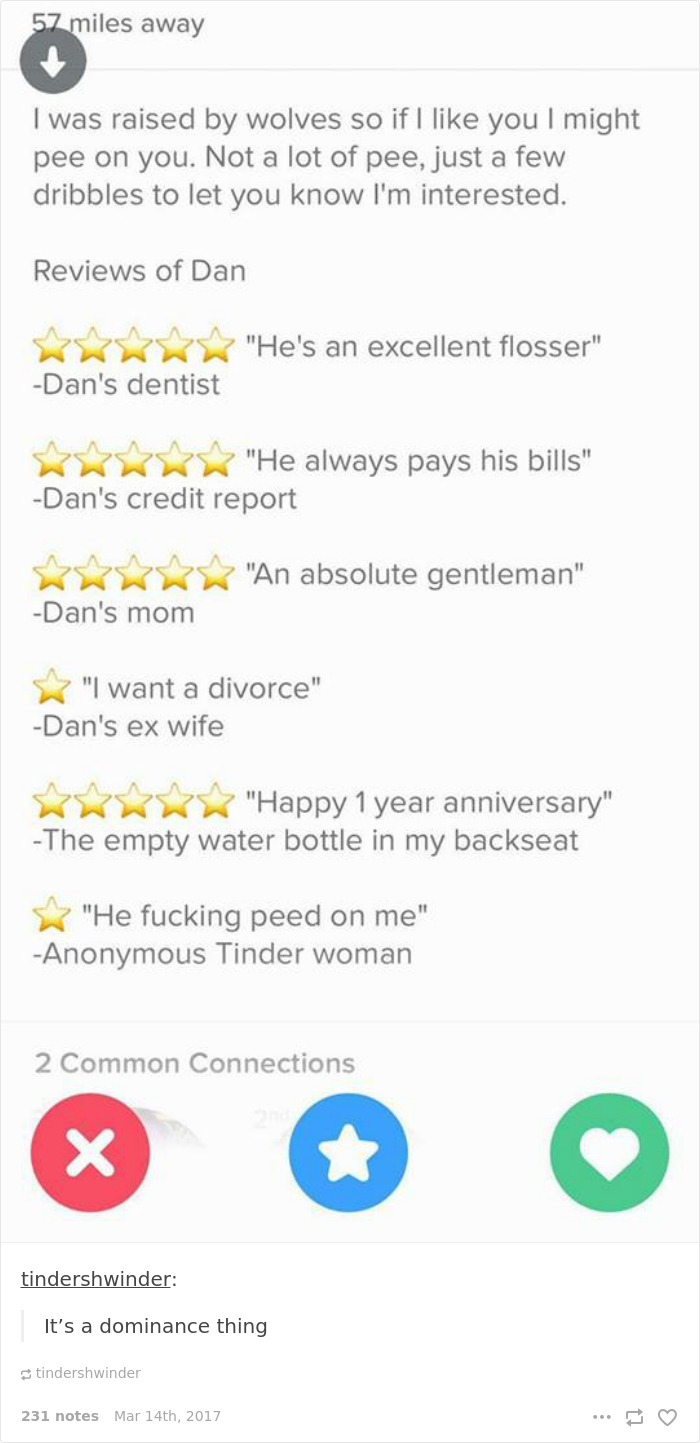Reblog this post

pyautogui.click(x=634, y=1417)
